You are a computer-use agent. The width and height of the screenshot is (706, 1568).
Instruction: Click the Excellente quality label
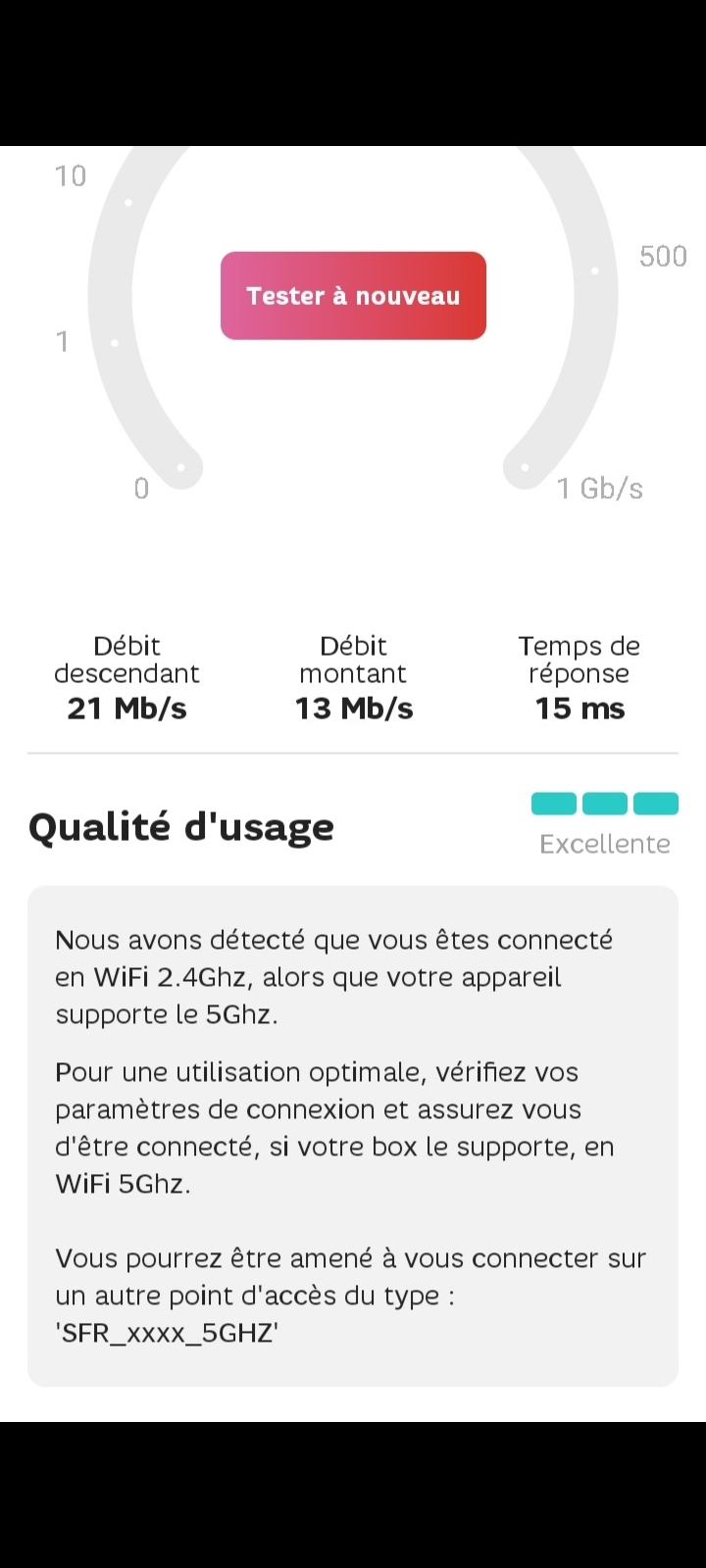605,844
